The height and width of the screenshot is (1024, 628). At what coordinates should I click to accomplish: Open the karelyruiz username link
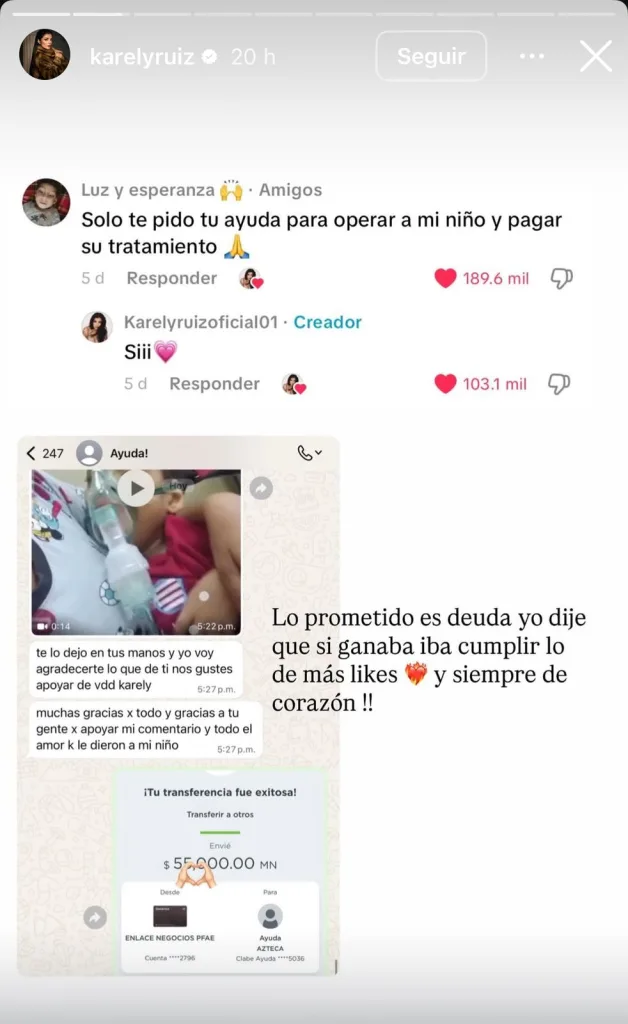[x=144, y=57]
